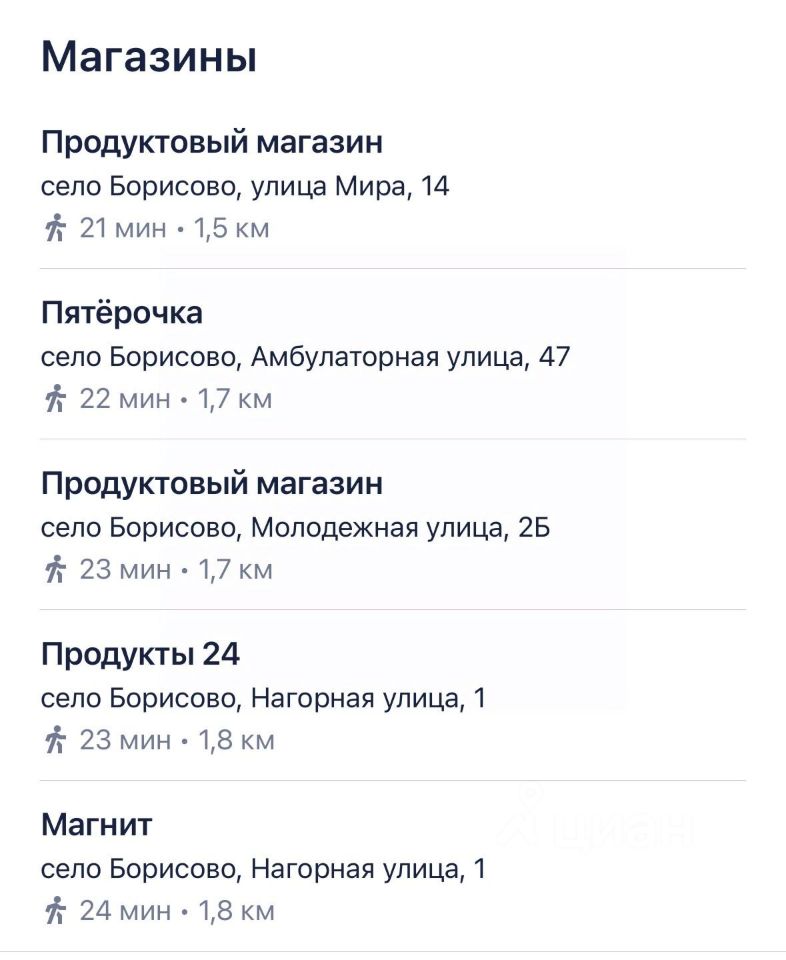View the Магнит store details

click(97, 826)
